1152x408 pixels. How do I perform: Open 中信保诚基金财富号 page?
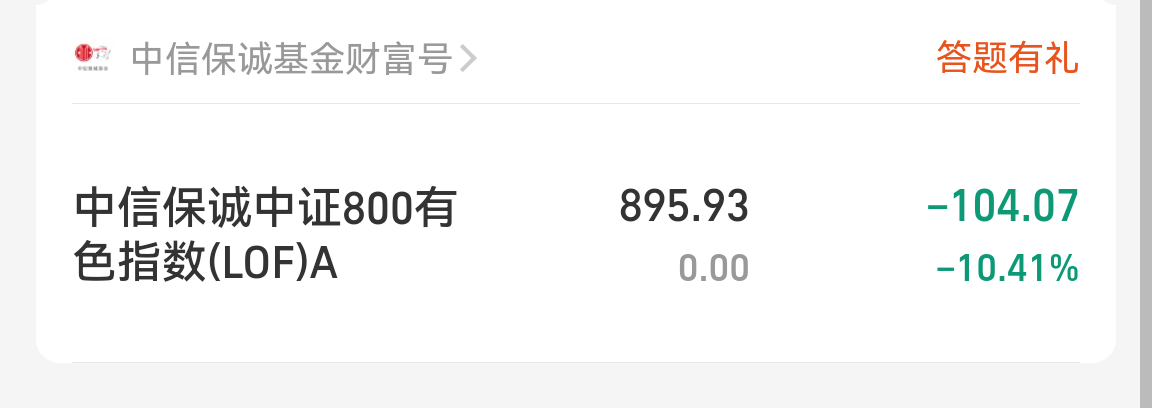(292, 59)
